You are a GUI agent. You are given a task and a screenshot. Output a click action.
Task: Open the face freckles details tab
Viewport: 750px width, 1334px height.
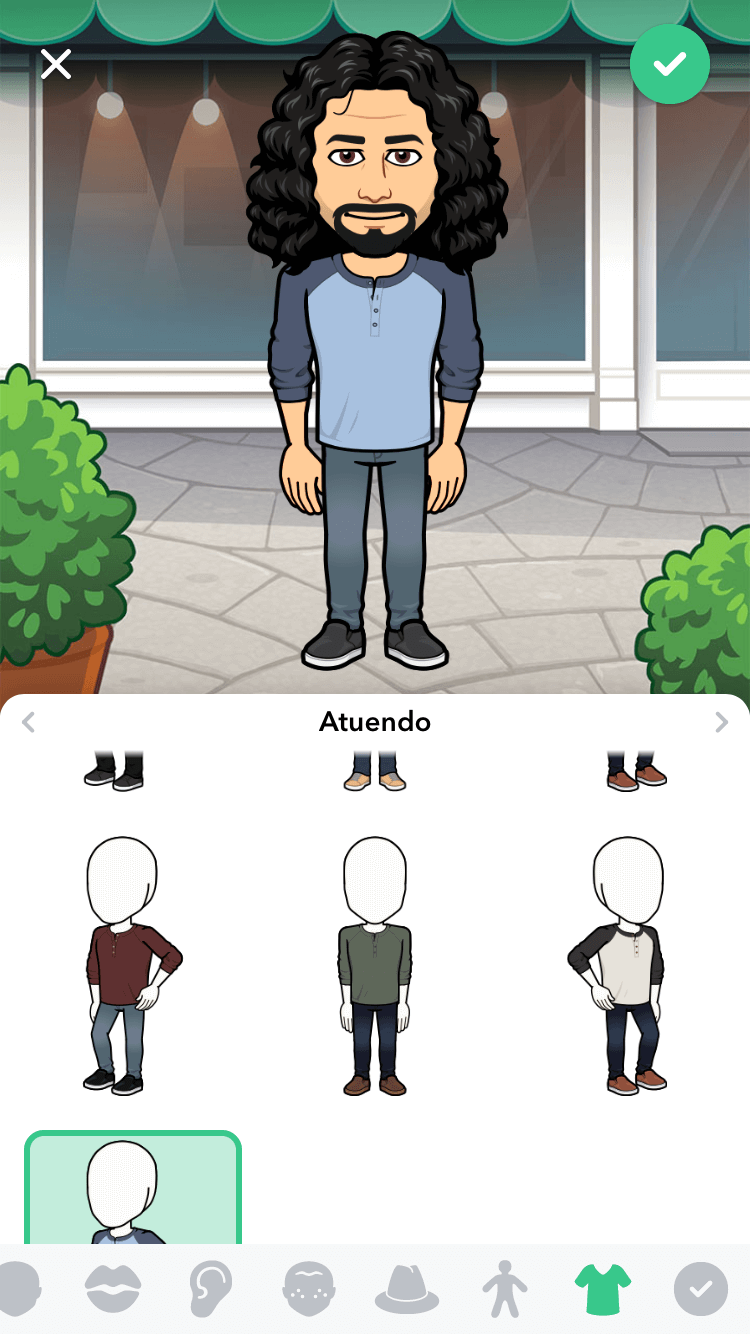pos(307,1288)
